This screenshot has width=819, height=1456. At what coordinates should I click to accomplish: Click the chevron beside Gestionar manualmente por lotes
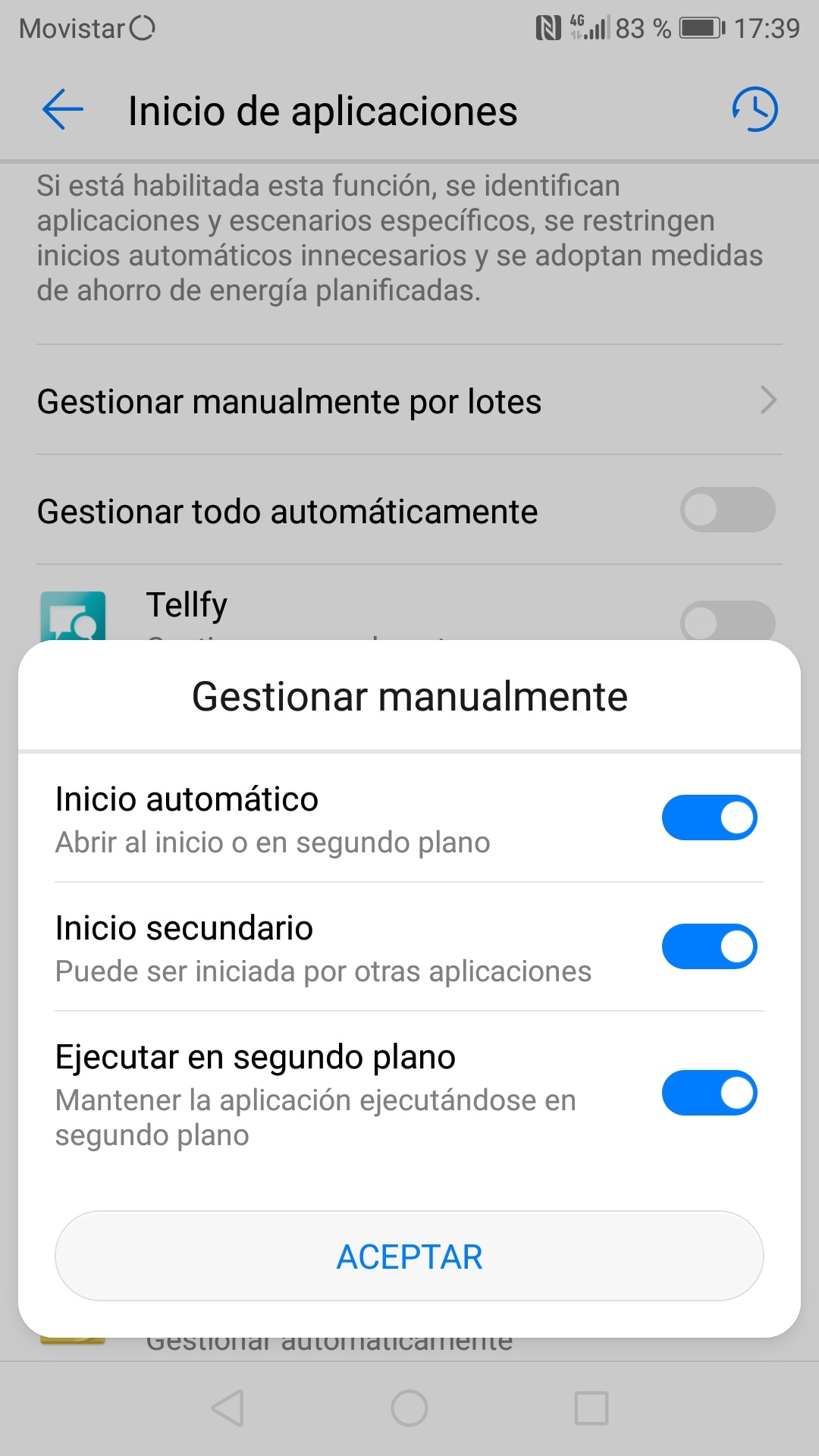coord(770,401)
